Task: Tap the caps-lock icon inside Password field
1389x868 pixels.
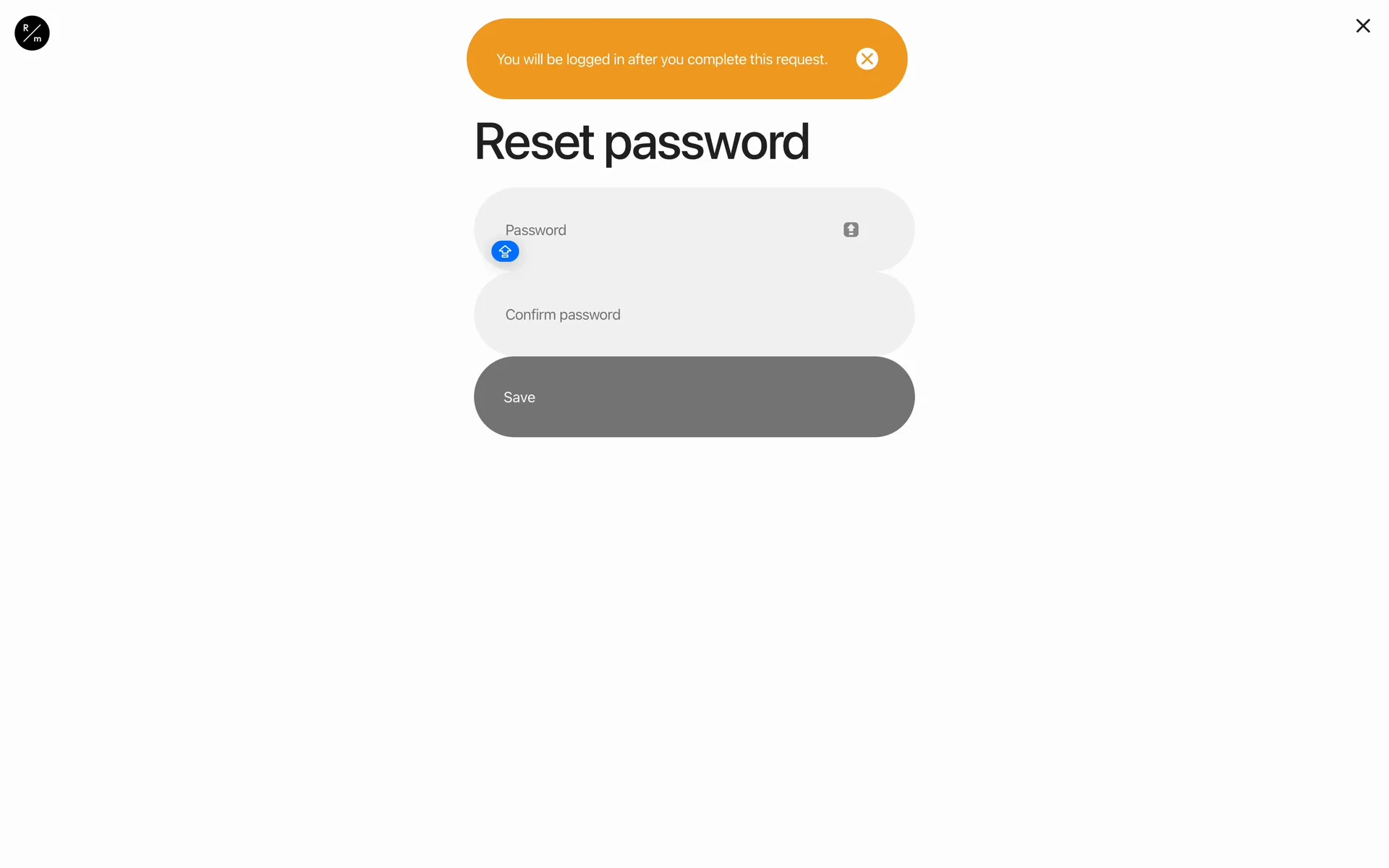Action: pyautogui.click(x=851, y=230)
